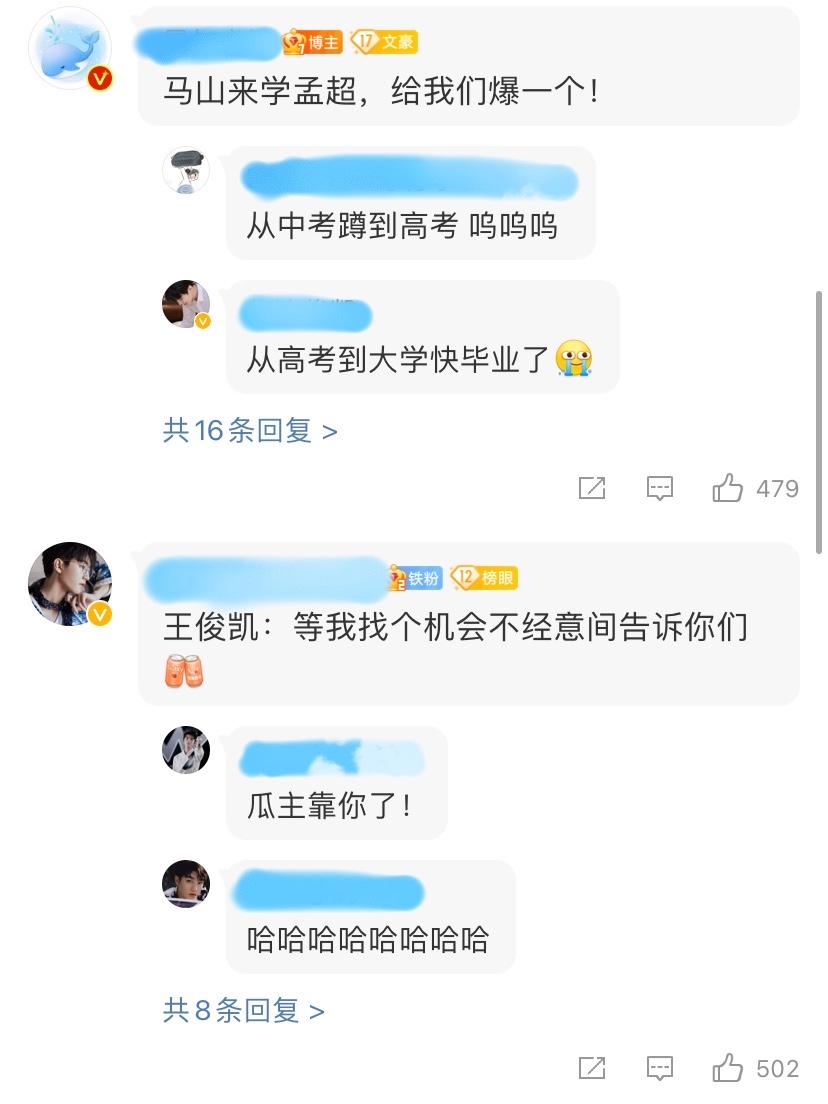Open the whale avatar commenter's profile

(x=70, y=50)
